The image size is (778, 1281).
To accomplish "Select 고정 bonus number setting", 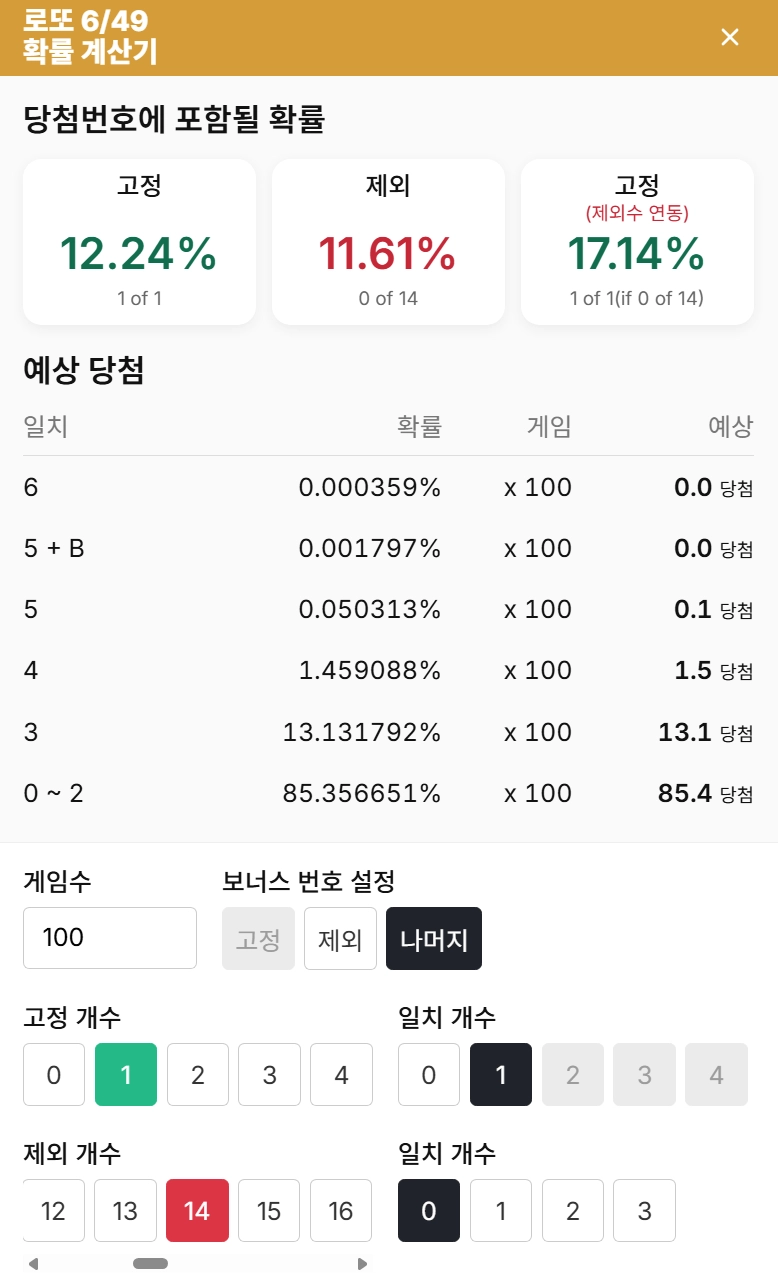I will pyautogui.click(x=258, y=938).
